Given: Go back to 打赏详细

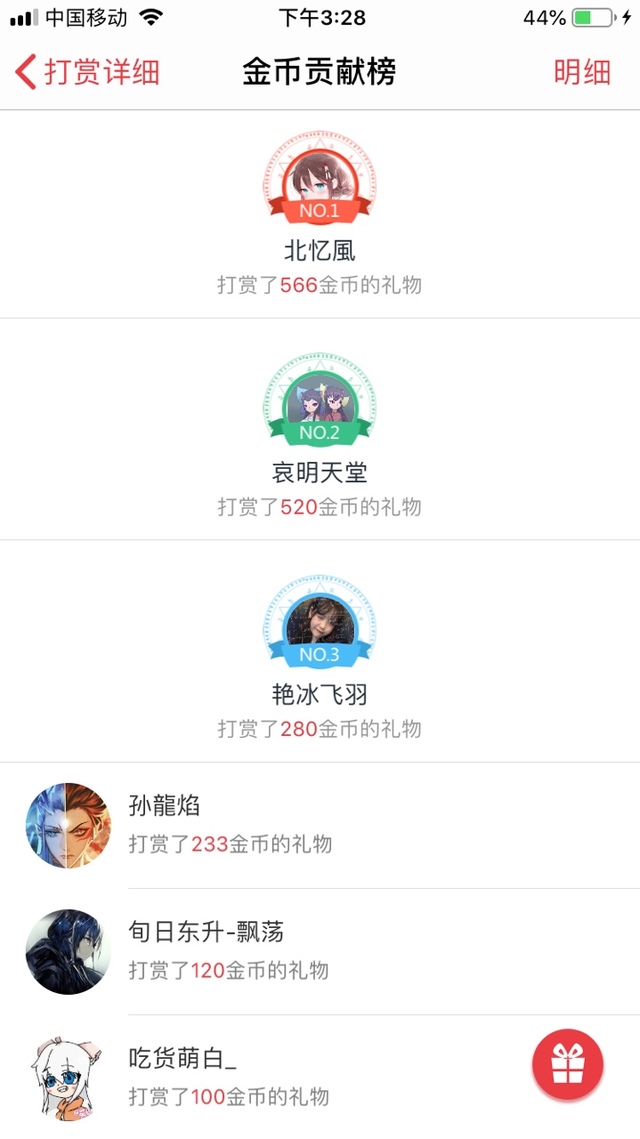Looking at the screenshot, I should 88,72.
